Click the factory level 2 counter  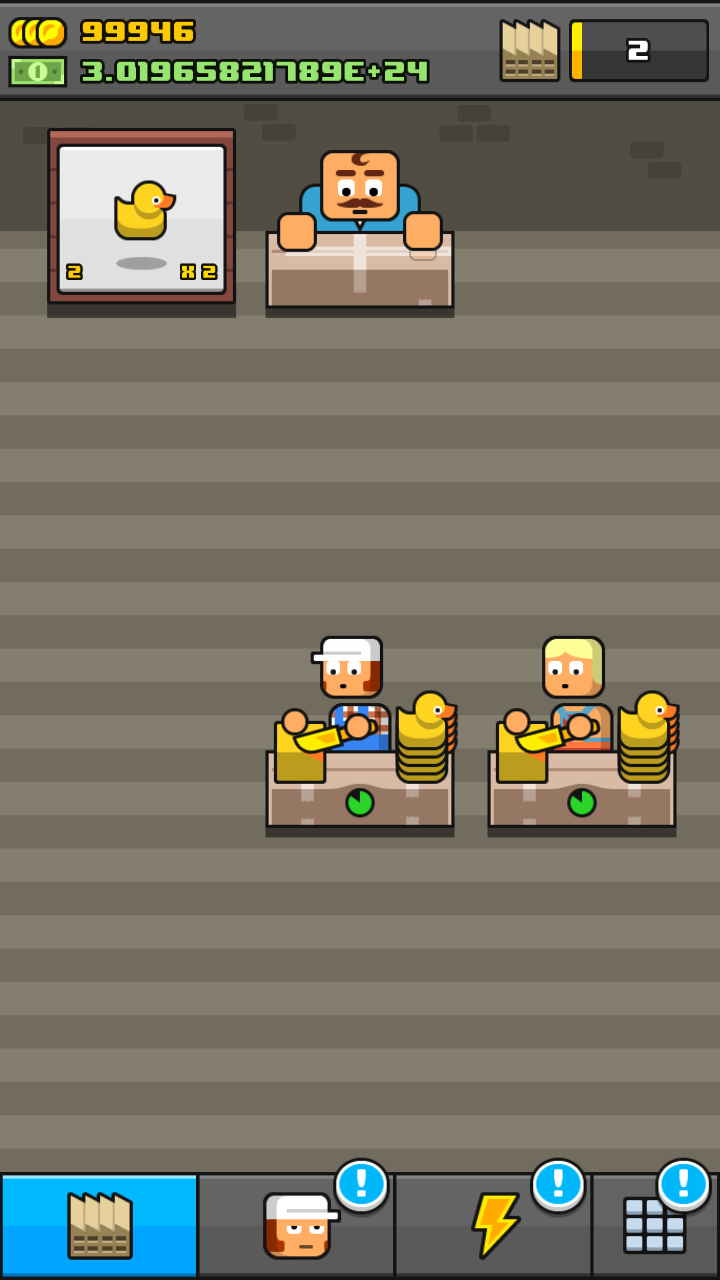(x=640, y=48)
